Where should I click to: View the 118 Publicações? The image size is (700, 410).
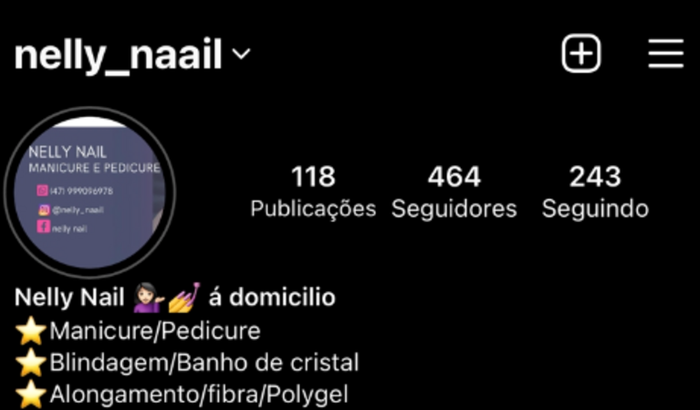[313, 192]
